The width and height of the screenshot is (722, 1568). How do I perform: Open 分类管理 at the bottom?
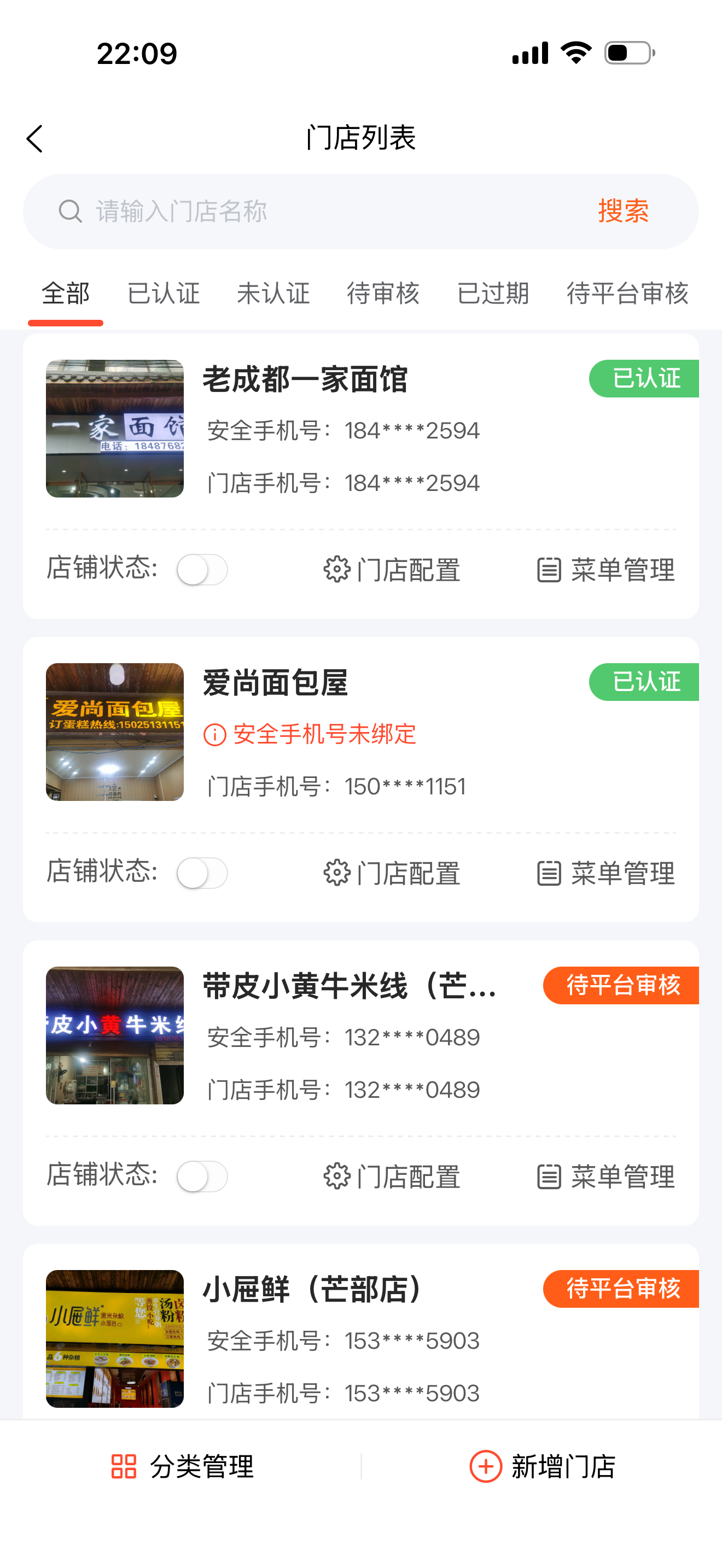[183, 1466]
